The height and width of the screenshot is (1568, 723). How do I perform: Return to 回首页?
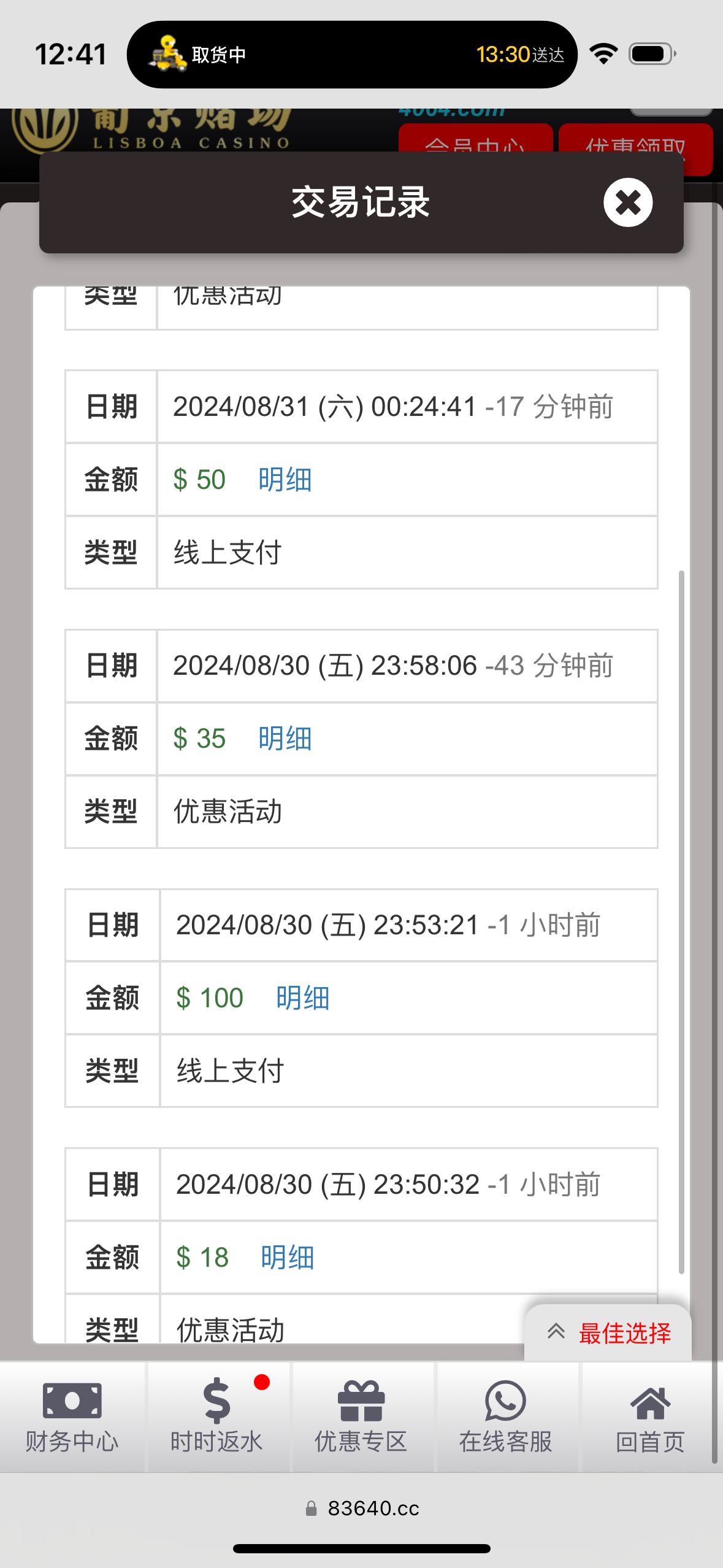(650, 1417)
